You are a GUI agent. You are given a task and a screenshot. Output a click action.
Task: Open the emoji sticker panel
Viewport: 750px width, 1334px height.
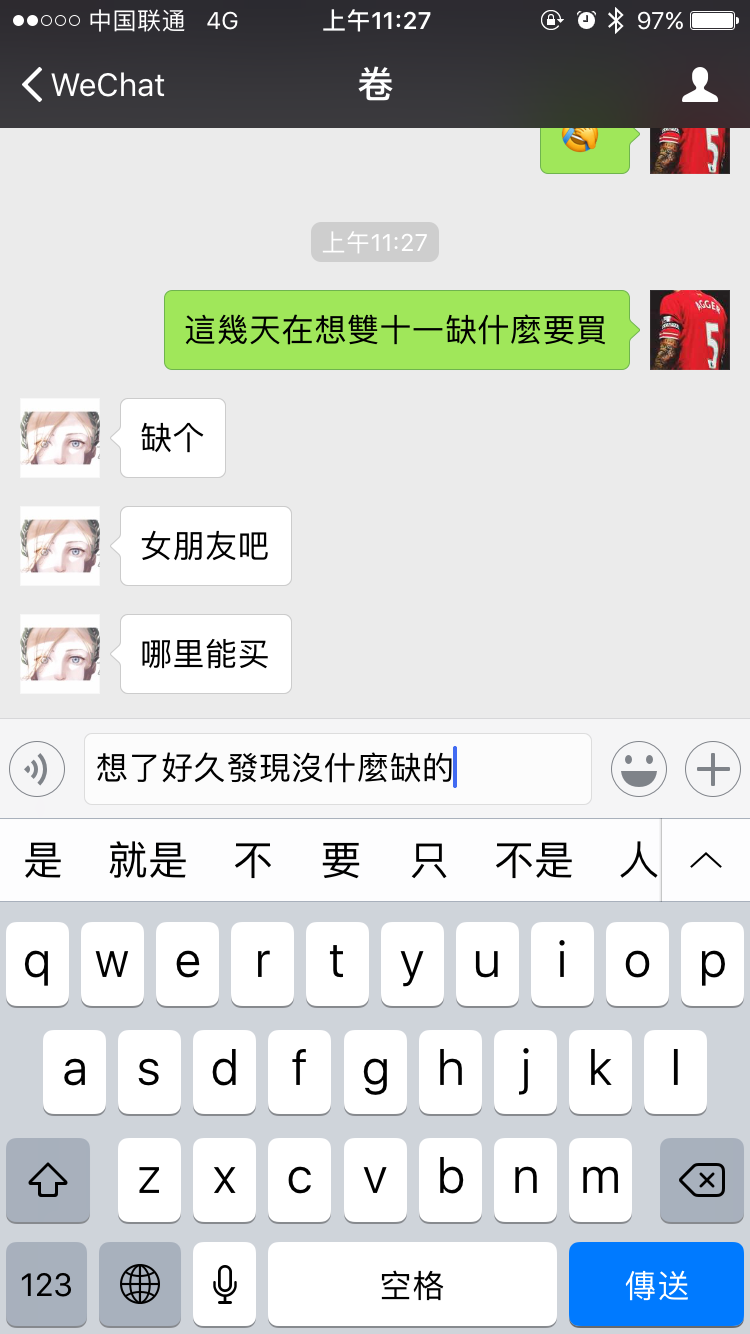(638, 769)
